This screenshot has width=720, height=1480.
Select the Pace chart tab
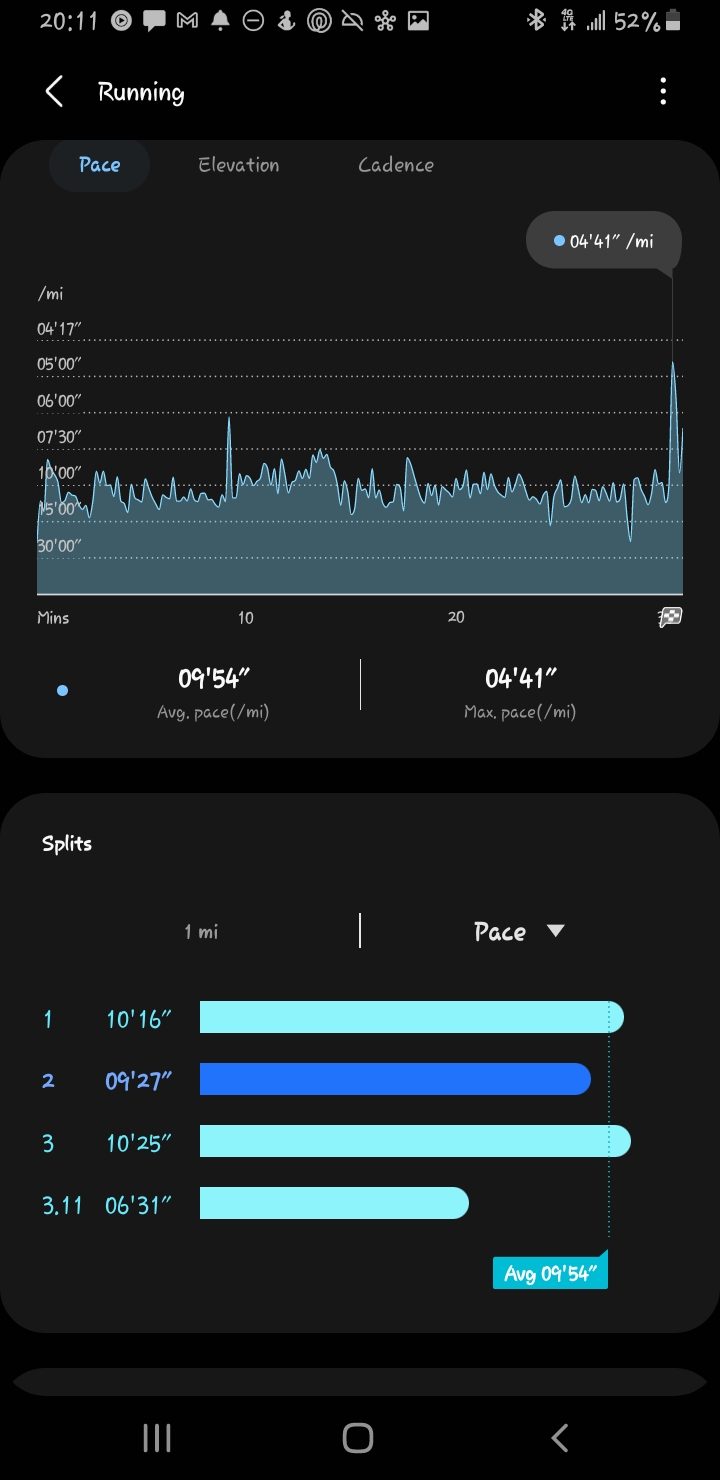99,165
